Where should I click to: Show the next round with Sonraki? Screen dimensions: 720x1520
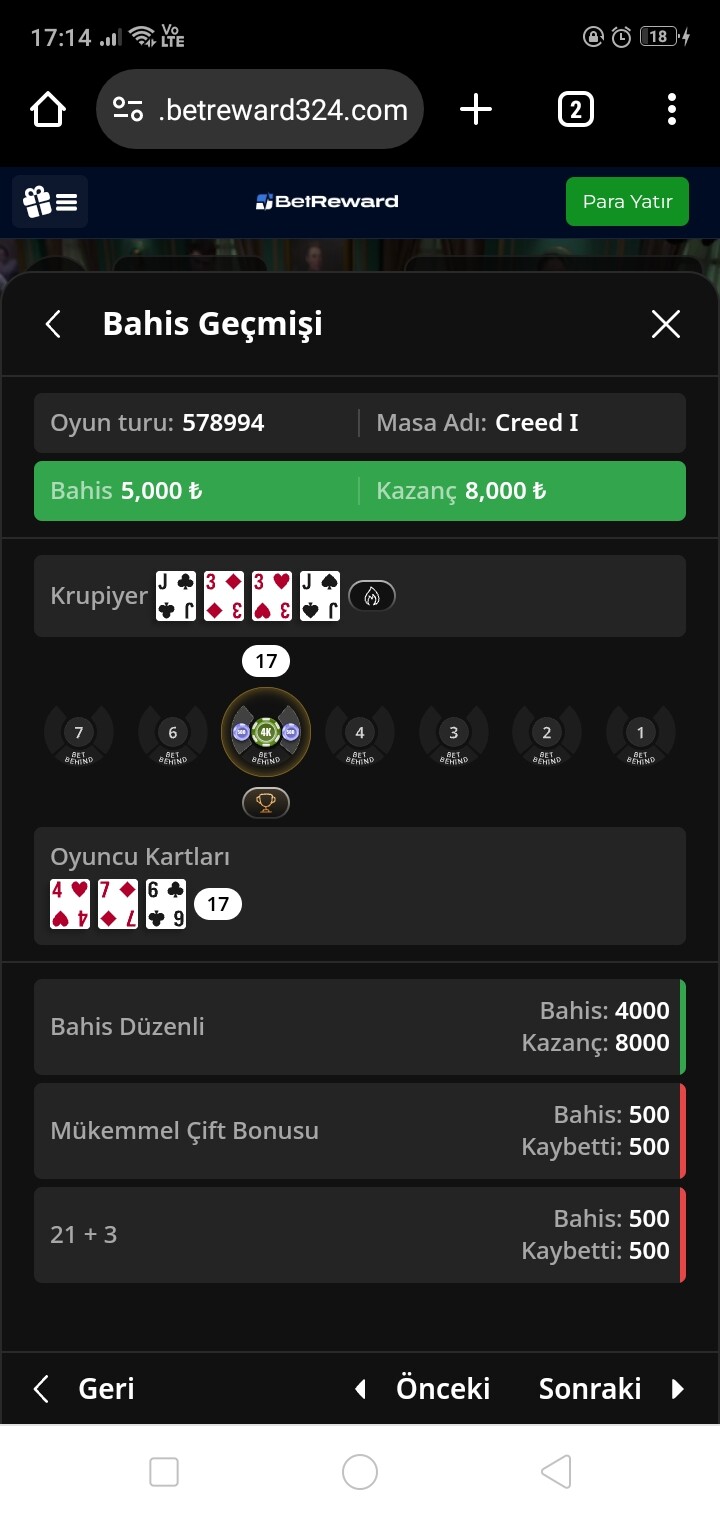tap(612, 1388)
